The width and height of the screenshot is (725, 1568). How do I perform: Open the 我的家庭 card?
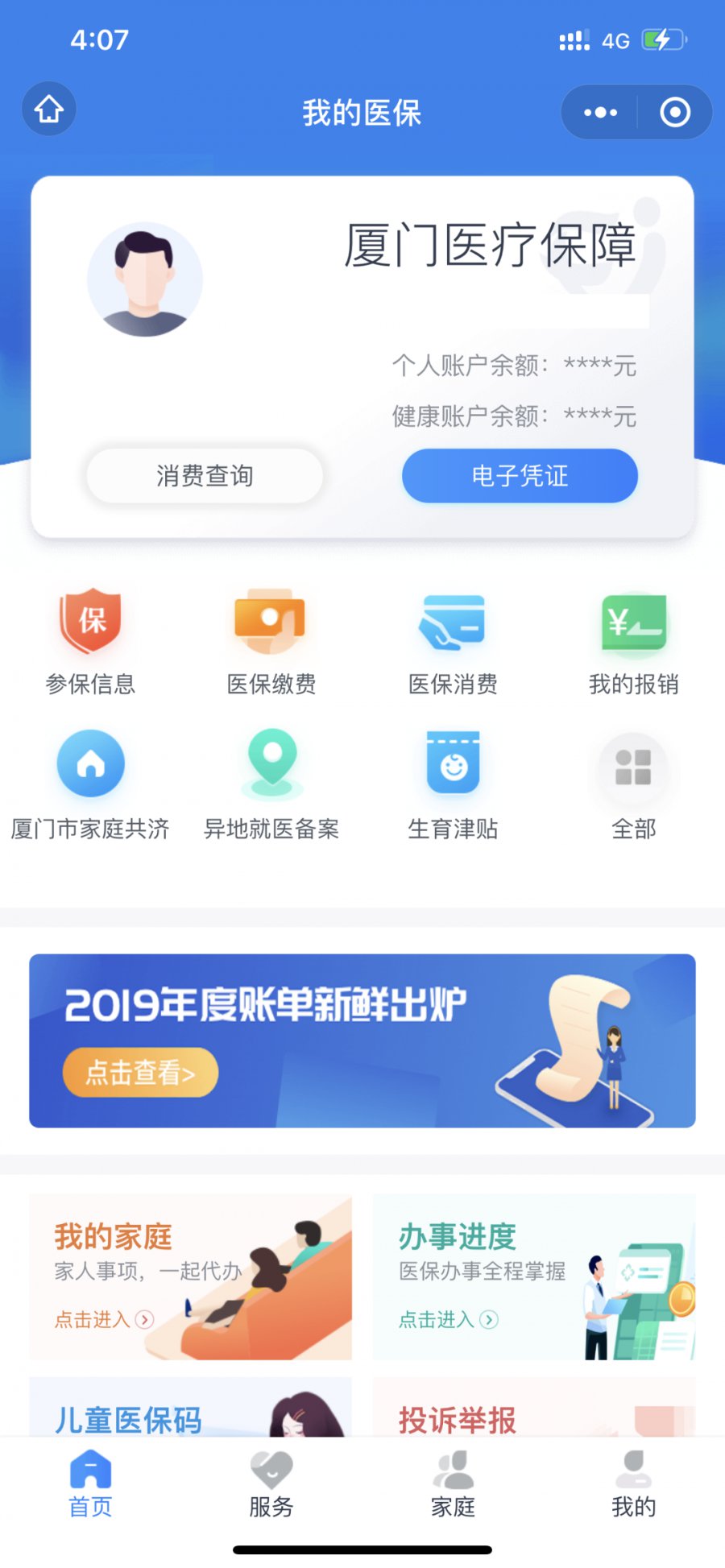coord(191,1278)
